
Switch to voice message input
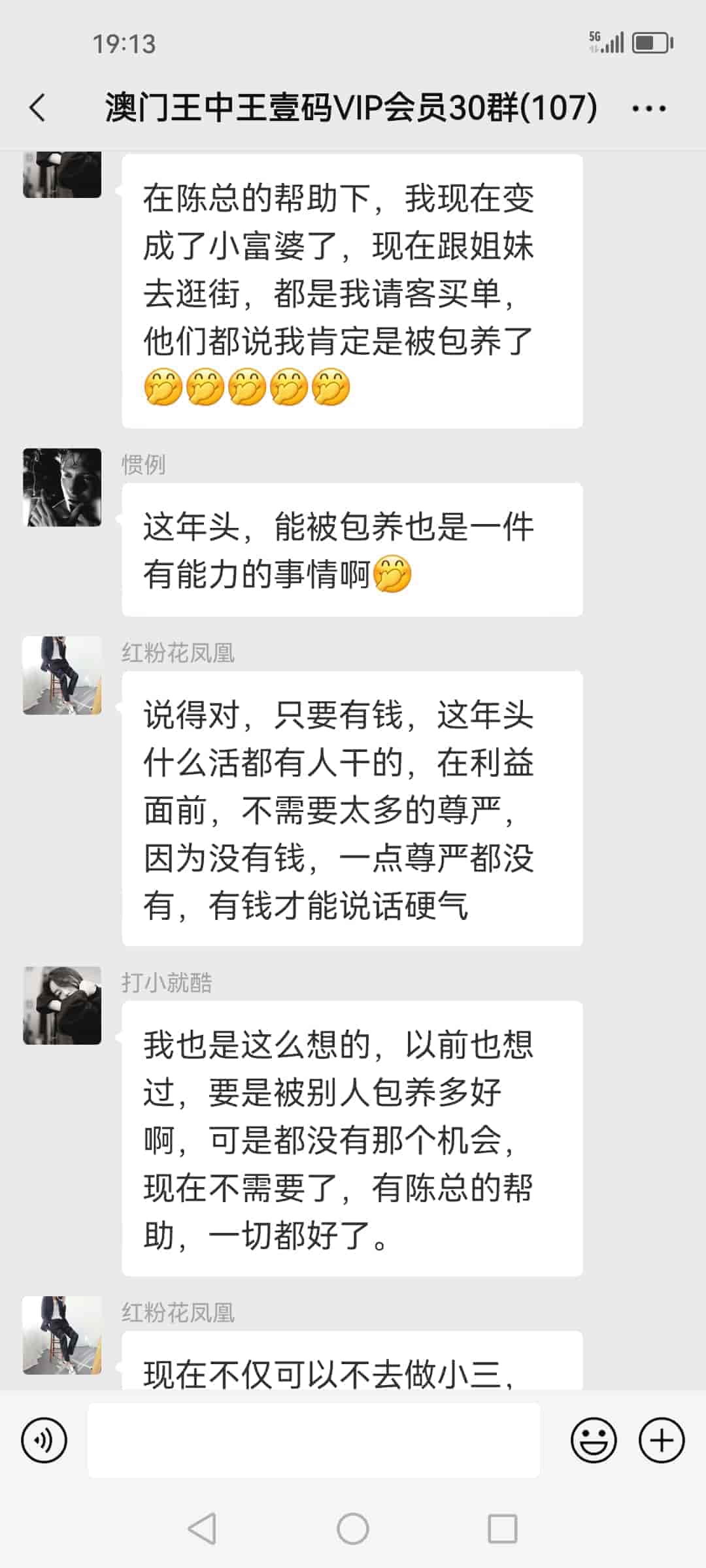44,1440
